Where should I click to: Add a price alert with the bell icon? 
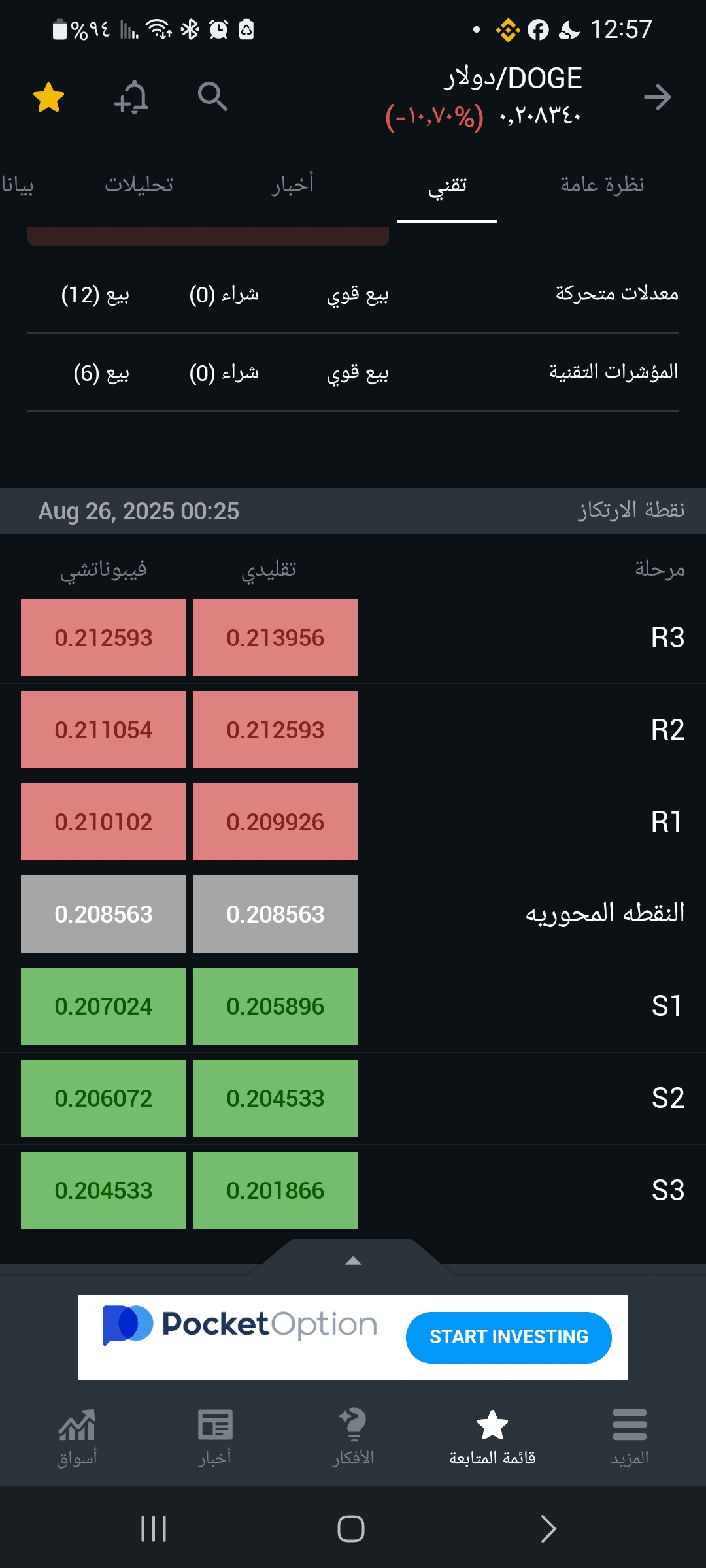(x=131, y=97)
